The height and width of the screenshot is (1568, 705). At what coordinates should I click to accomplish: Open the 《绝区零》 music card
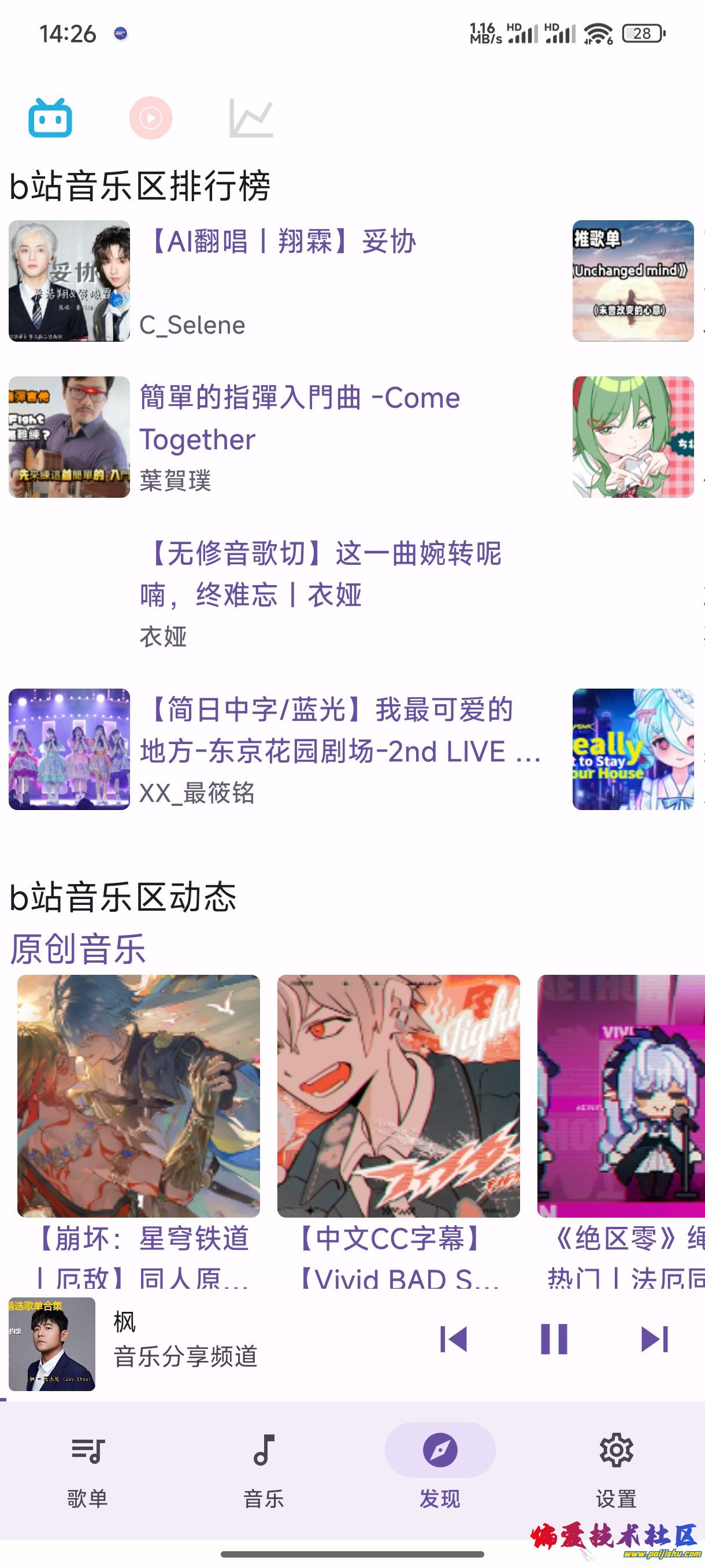[621, 1096]
